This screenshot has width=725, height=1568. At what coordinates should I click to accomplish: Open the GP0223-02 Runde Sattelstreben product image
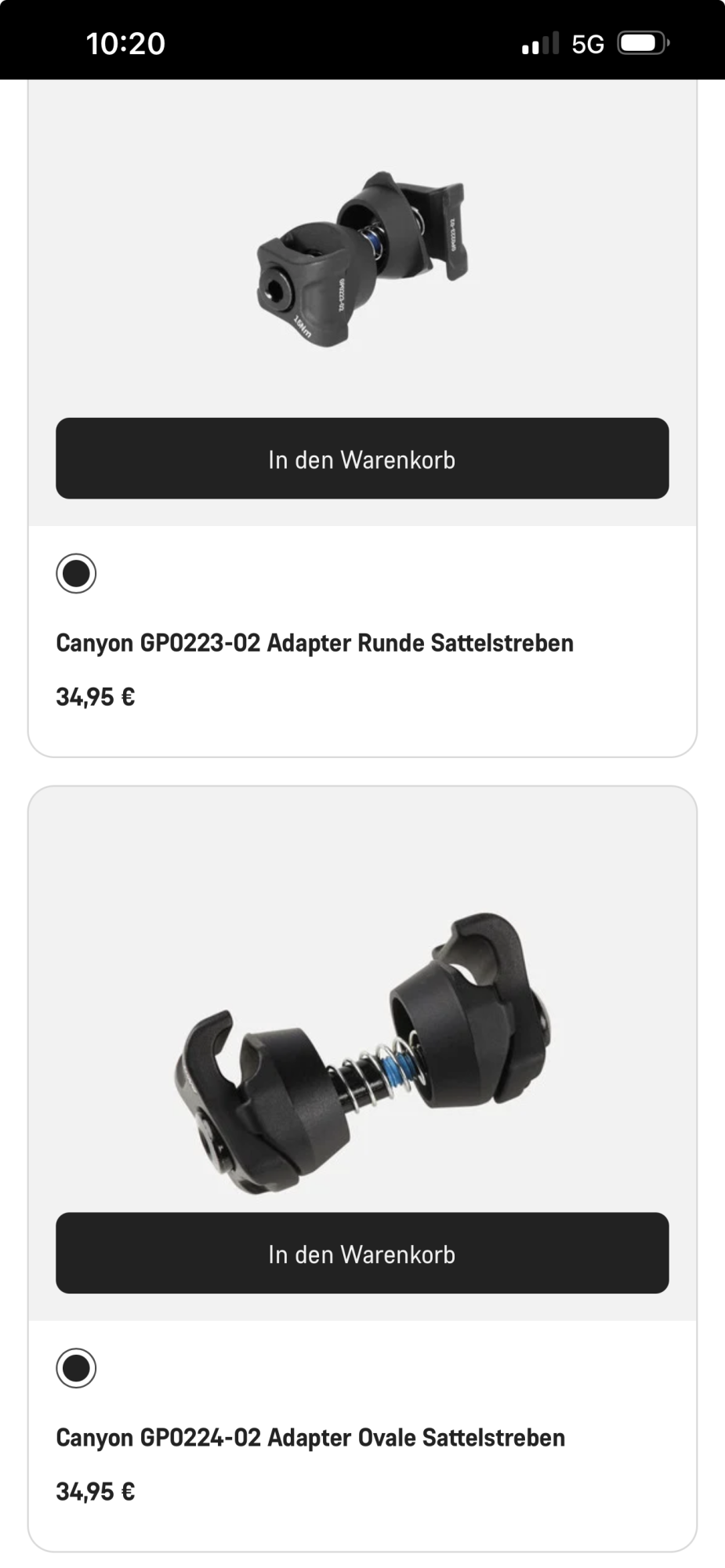click(x=362, y=259)
